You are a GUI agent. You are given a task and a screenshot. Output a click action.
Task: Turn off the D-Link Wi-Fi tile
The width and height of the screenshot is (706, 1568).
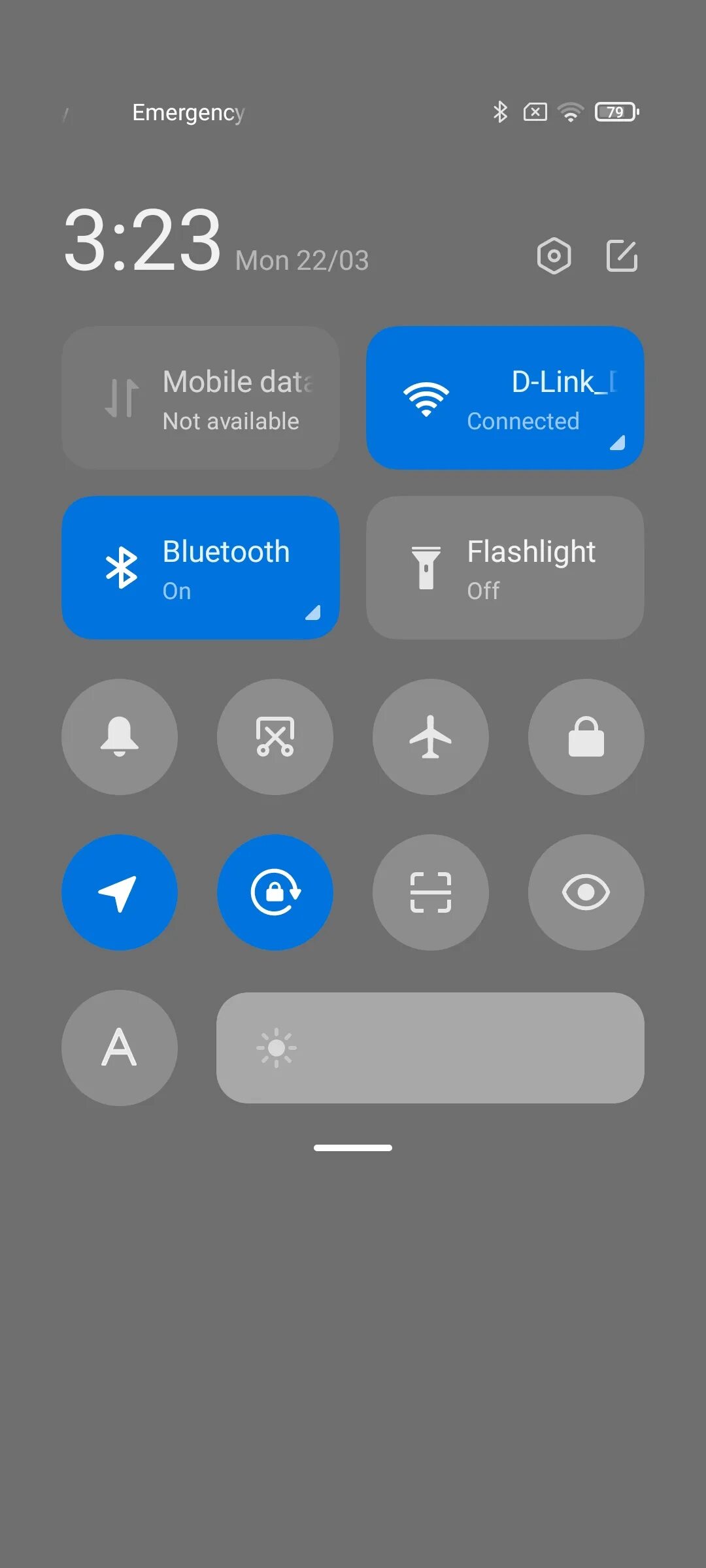[505, 397]
